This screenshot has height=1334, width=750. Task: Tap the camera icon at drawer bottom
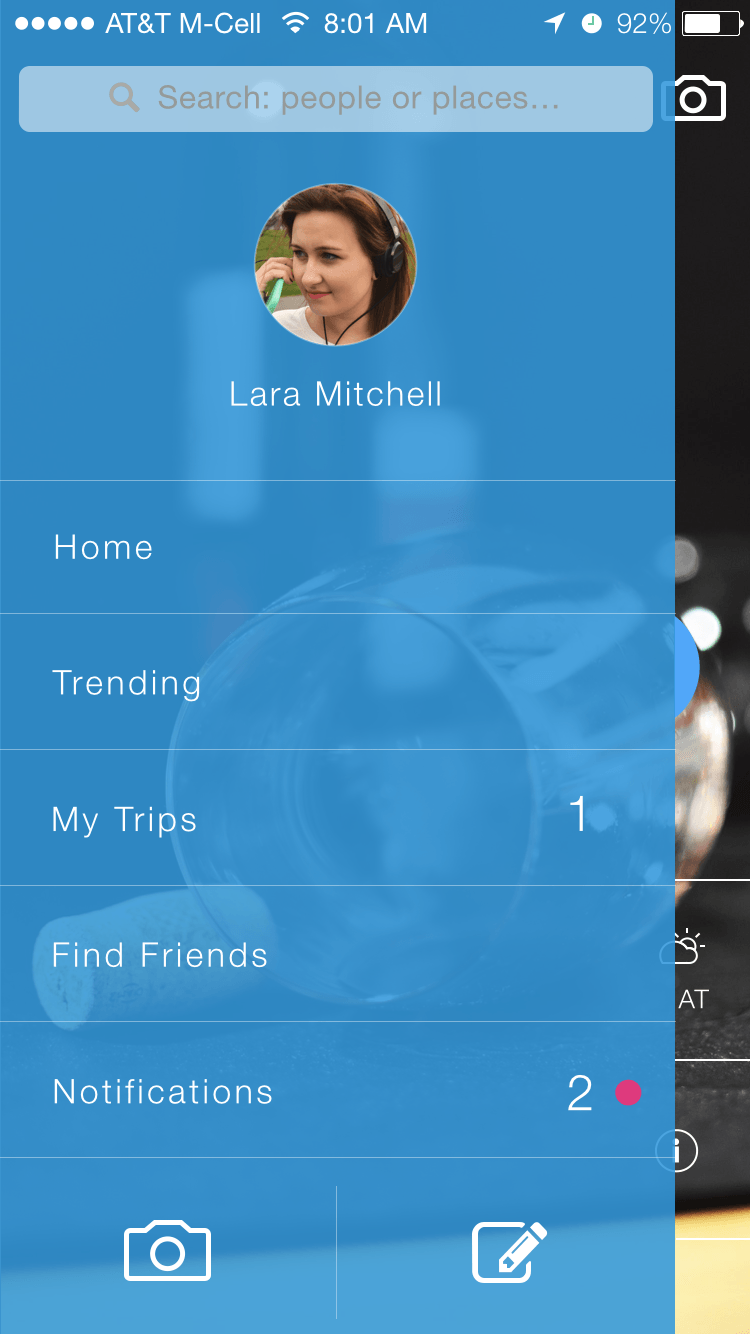167,1250
